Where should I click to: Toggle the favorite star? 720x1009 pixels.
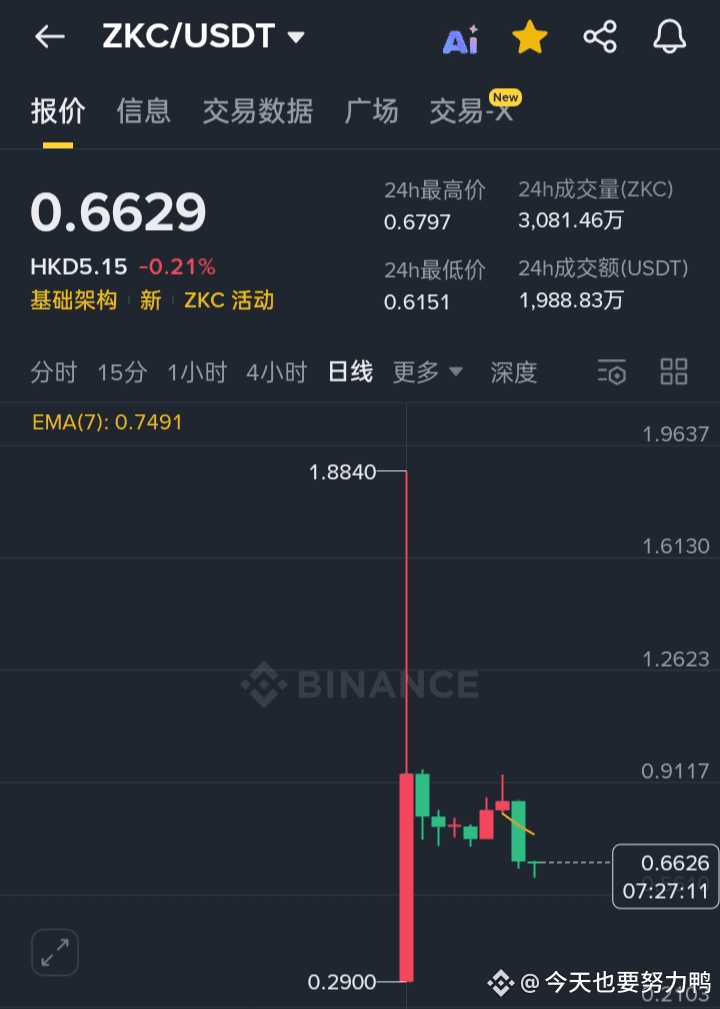coord(529,38)
